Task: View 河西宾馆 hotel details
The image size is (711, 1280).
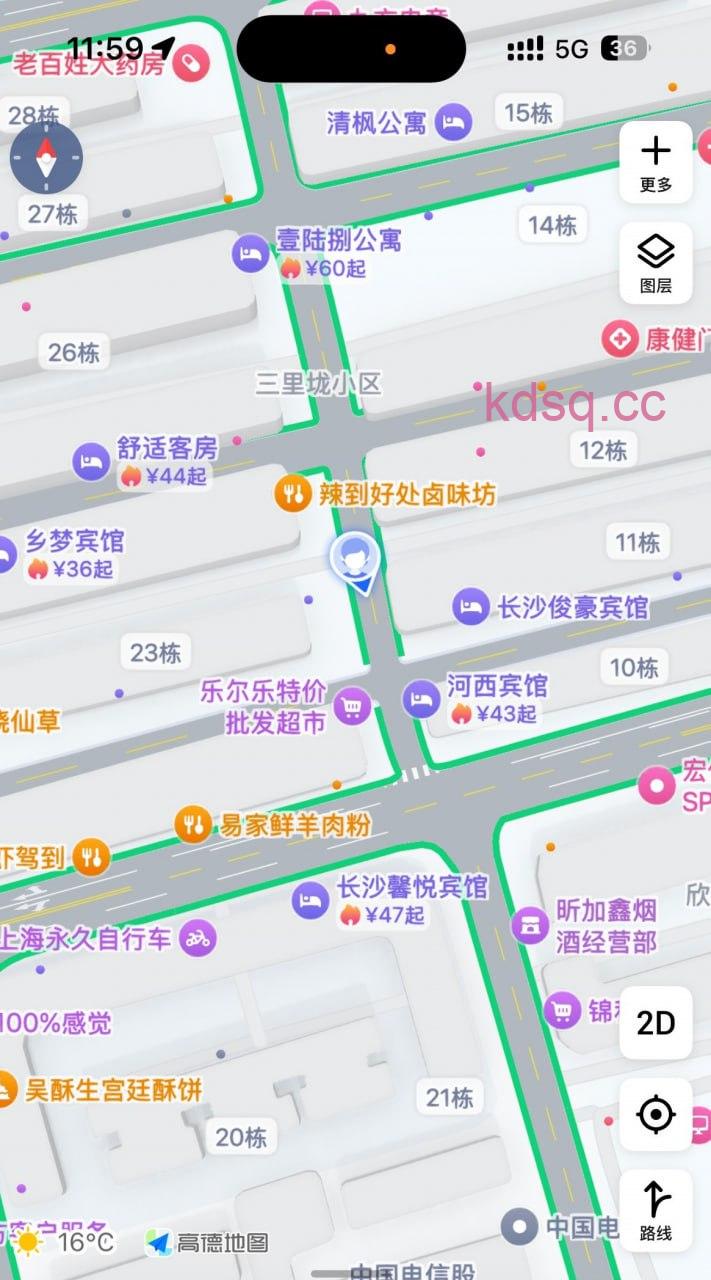Action: [422, 699]
